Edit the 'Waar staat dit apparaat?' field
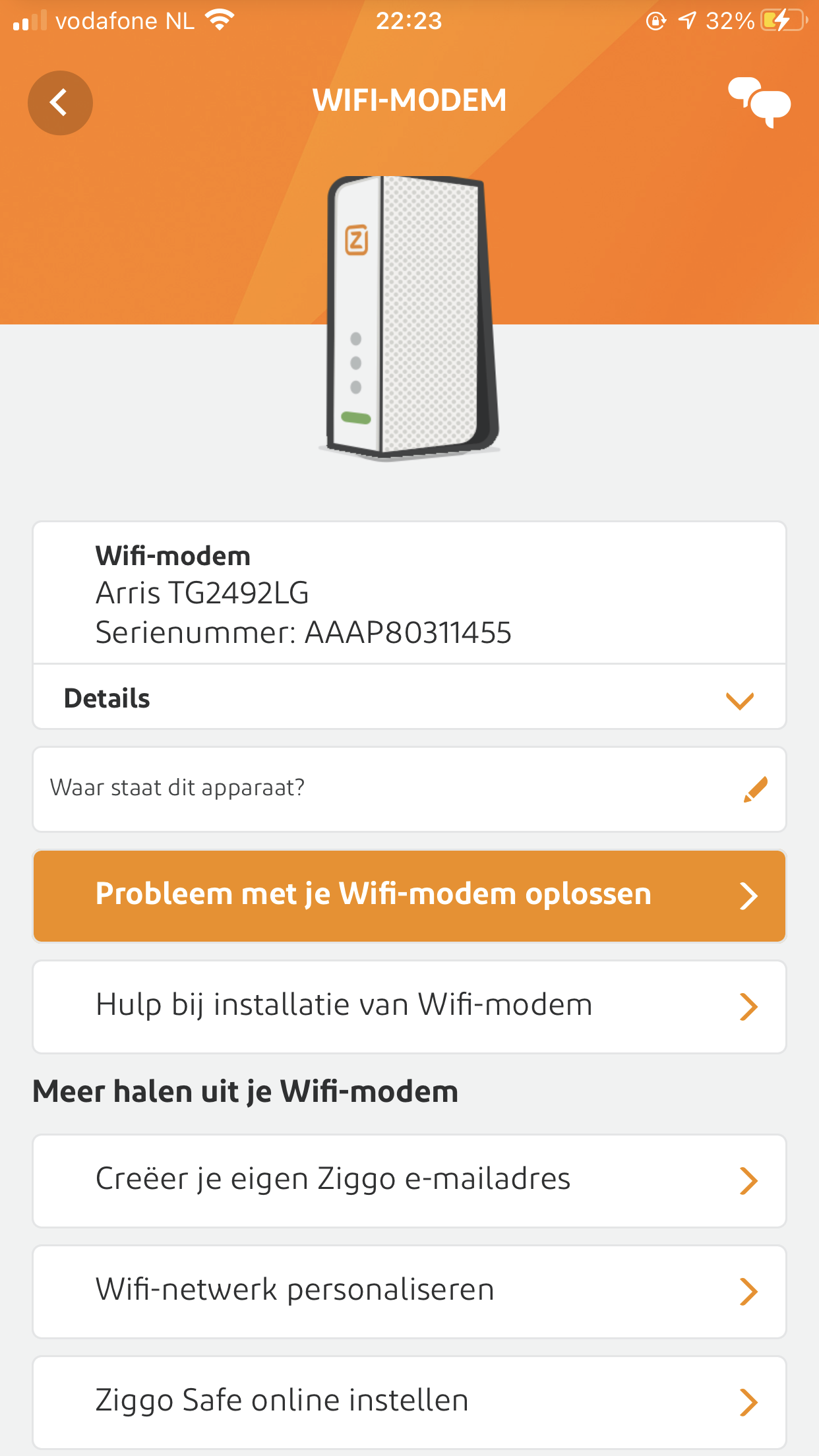Viewport: 819px width, 1456px height. click(x=754, y=789)
